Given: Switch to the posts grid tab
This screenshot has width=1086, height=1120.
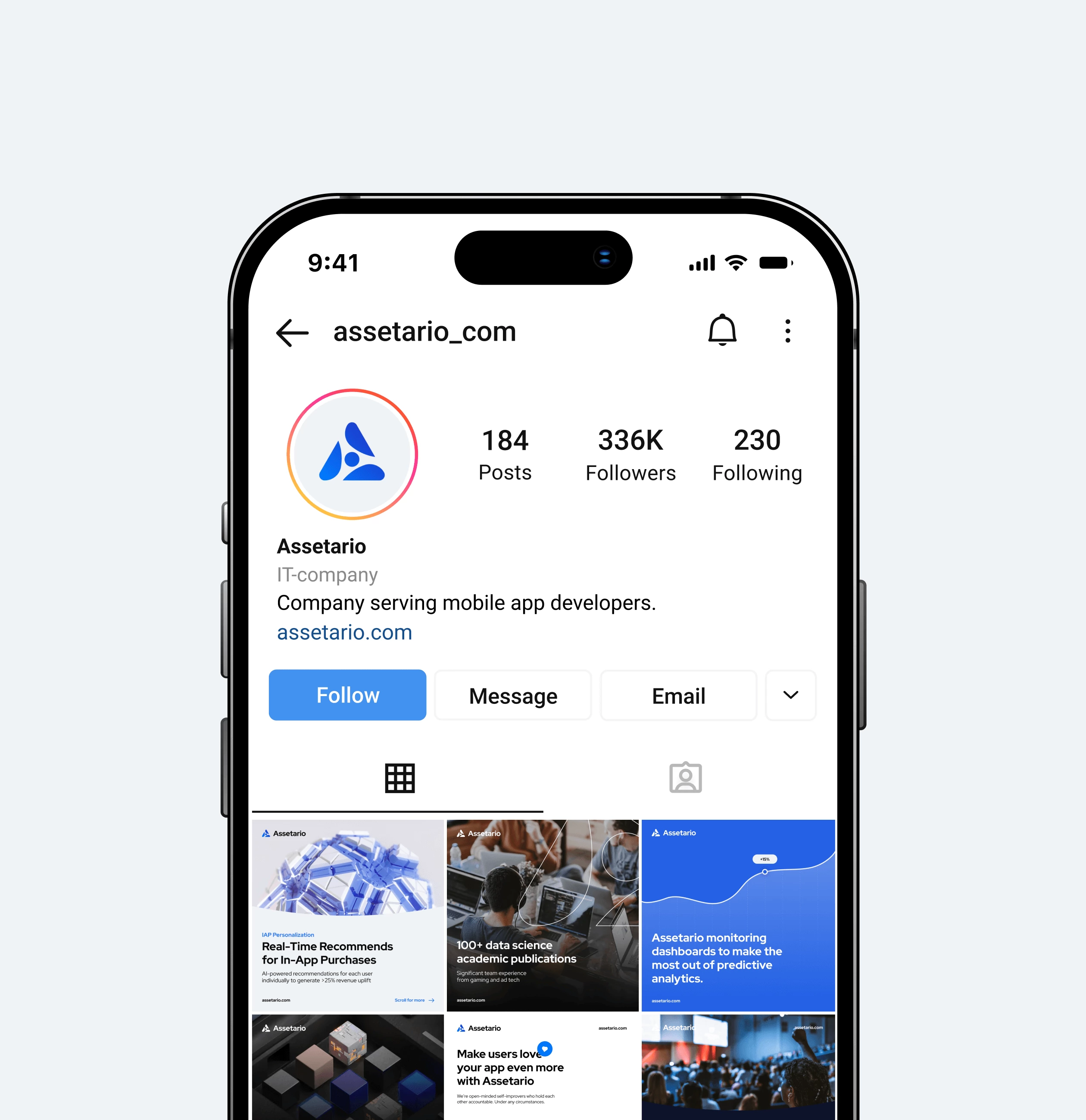Looking at the screenshot, I should [x=399, y=778].
